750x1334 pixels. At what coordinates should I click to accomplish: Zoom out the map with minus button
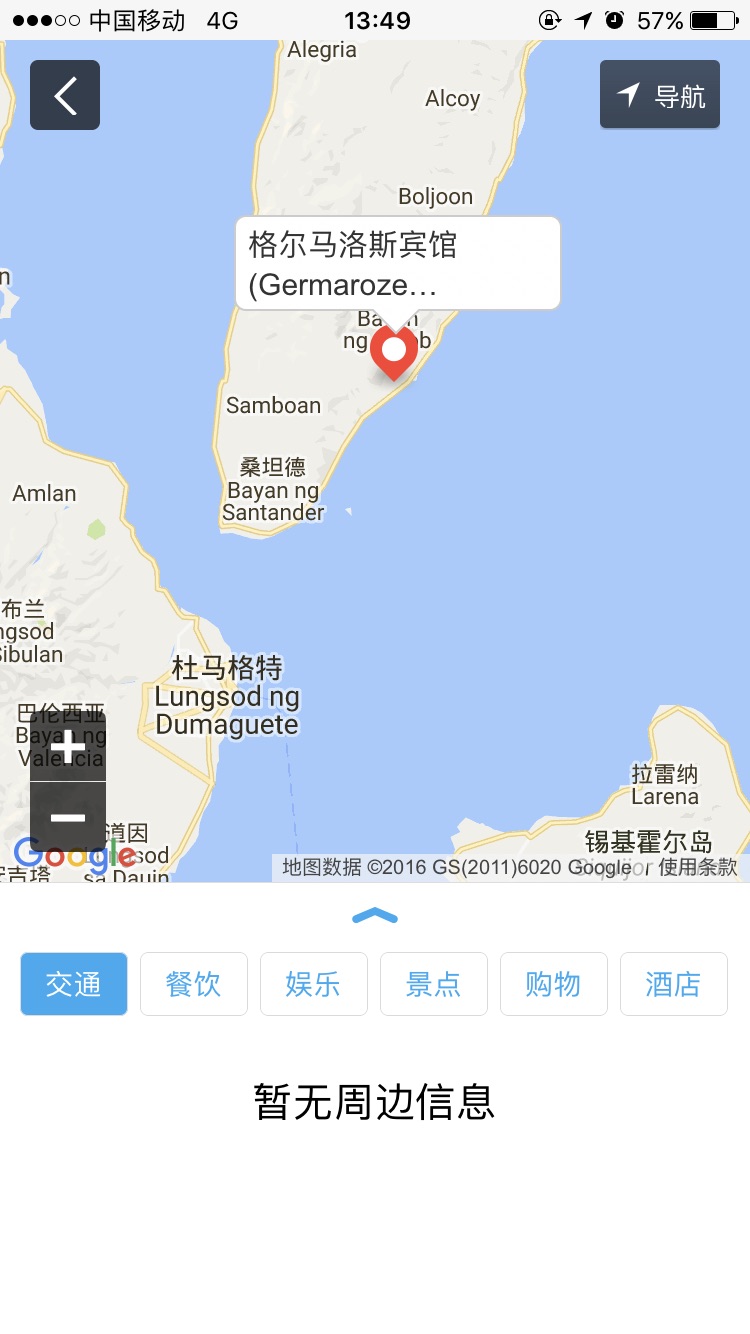click(x=68, y=818)
